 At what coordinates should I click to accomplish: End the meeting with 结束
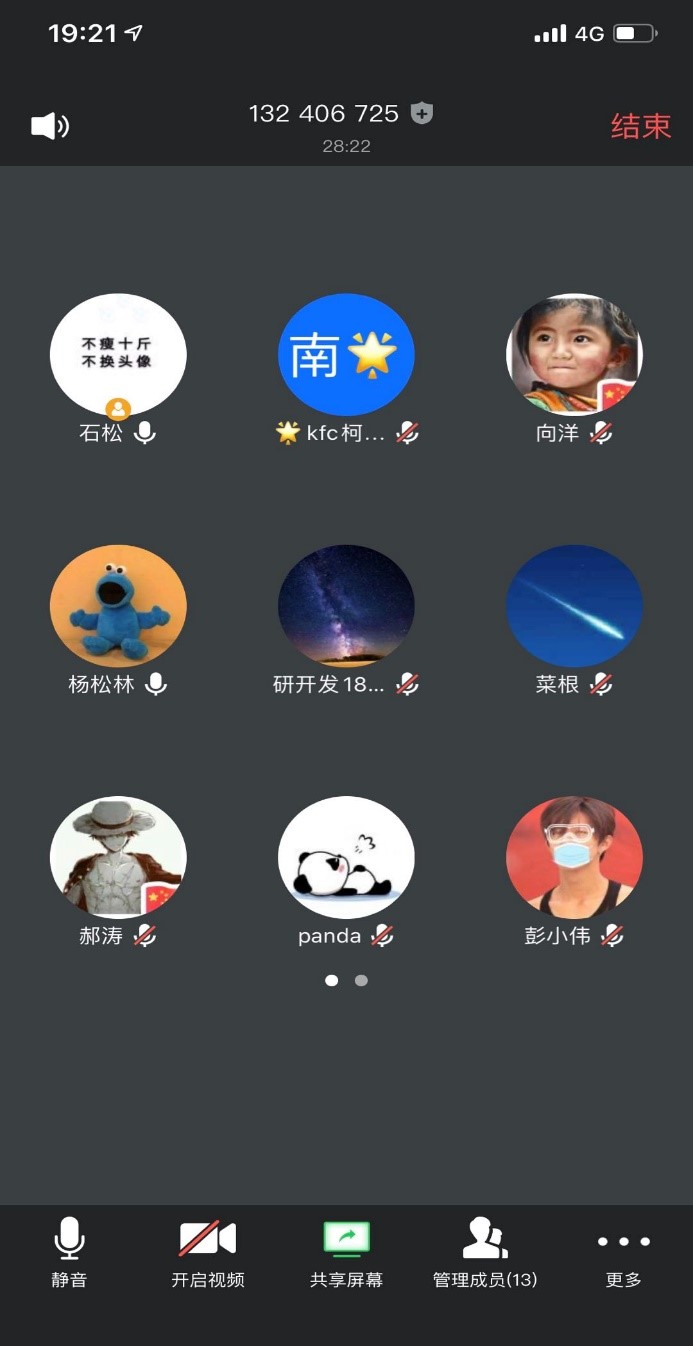(641, 126)
